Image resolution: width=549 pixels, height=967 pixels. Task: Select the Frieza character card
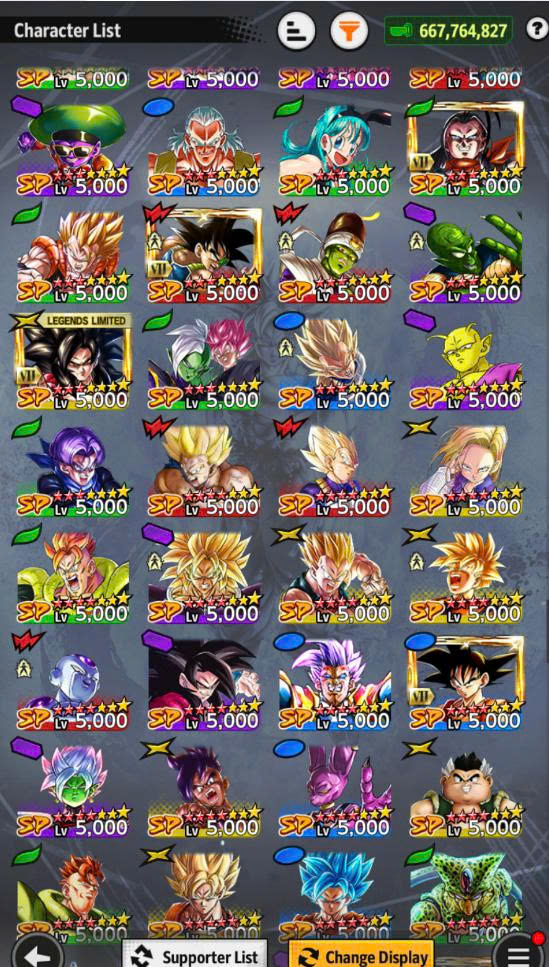pyautogui.click(x=73, y=683)
